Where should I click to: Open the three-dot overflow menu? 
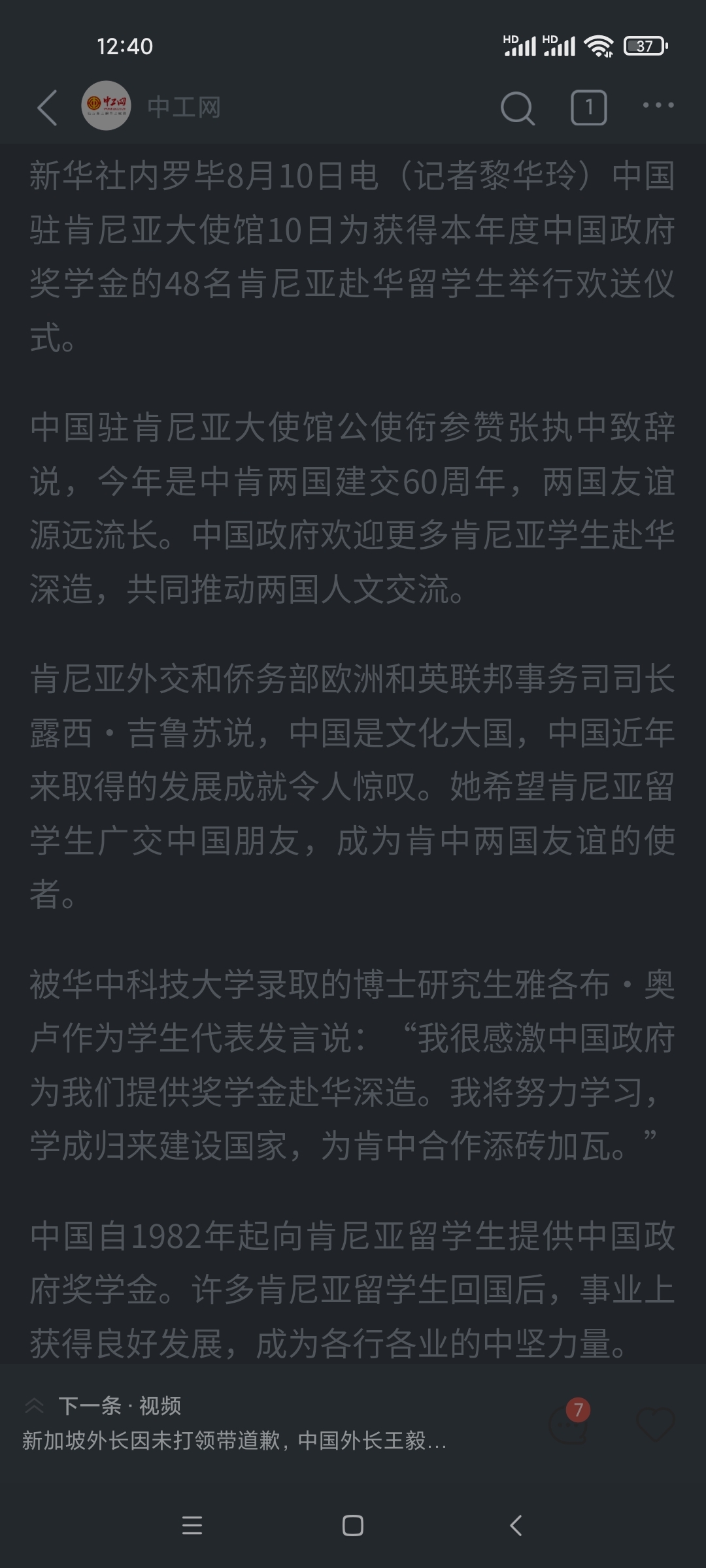click(x=658, y=105)
